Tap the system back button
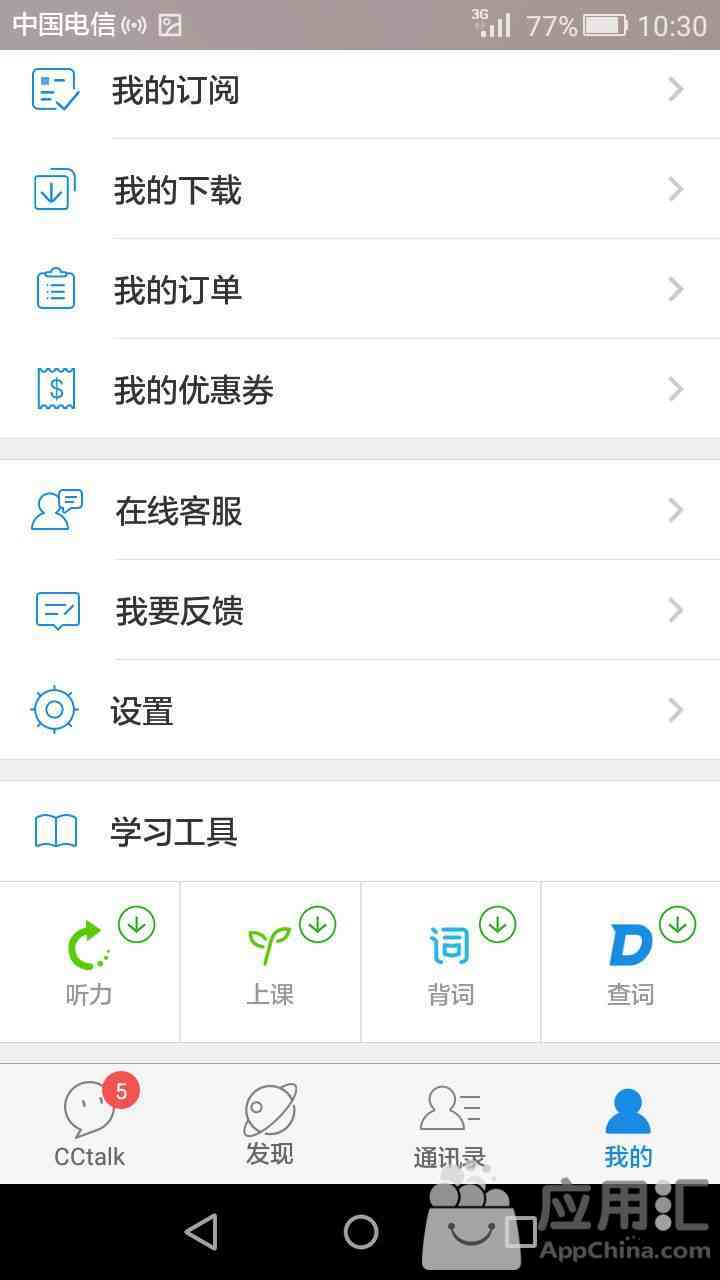Viewport: 720px width, 1280px height. tap(201, 1232)
